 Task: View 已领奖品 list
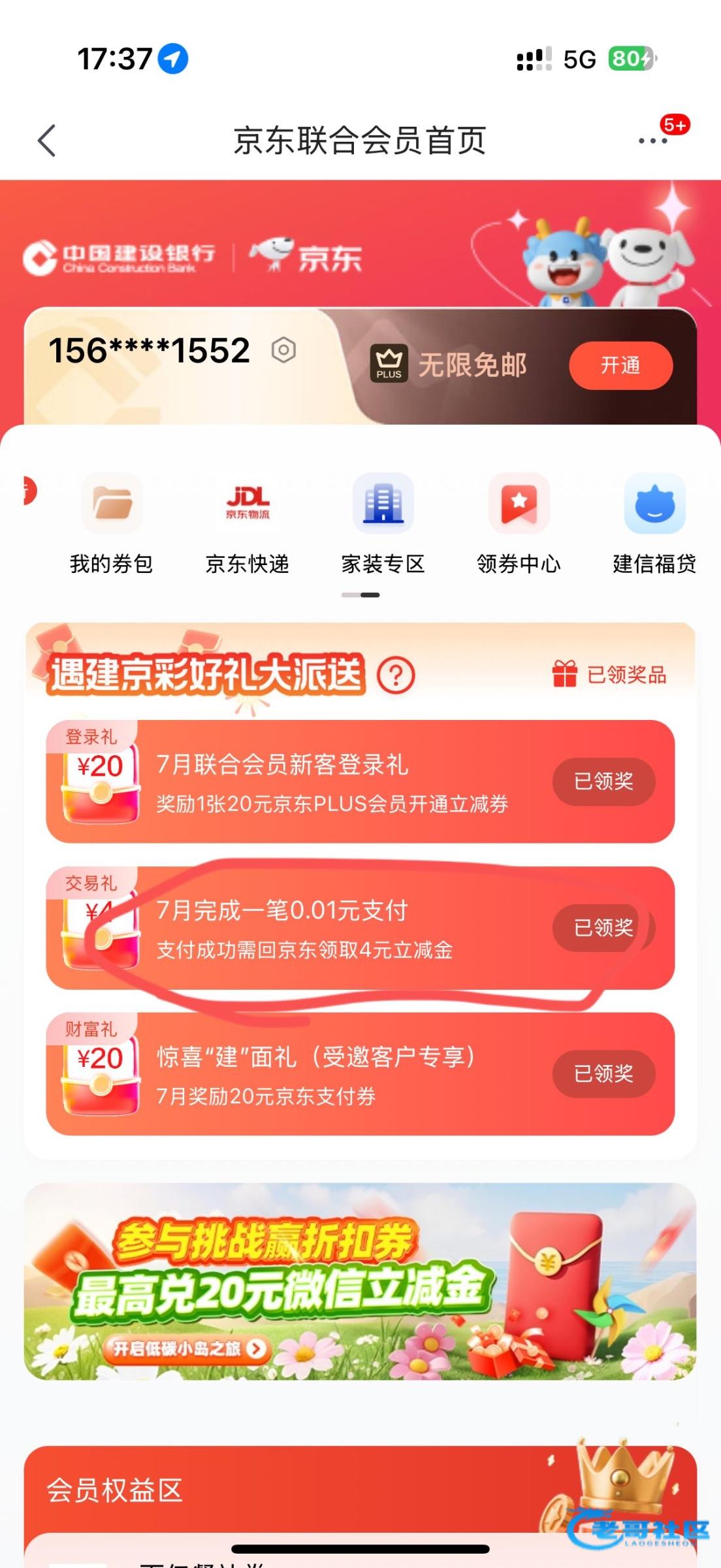tap(610, 674)
